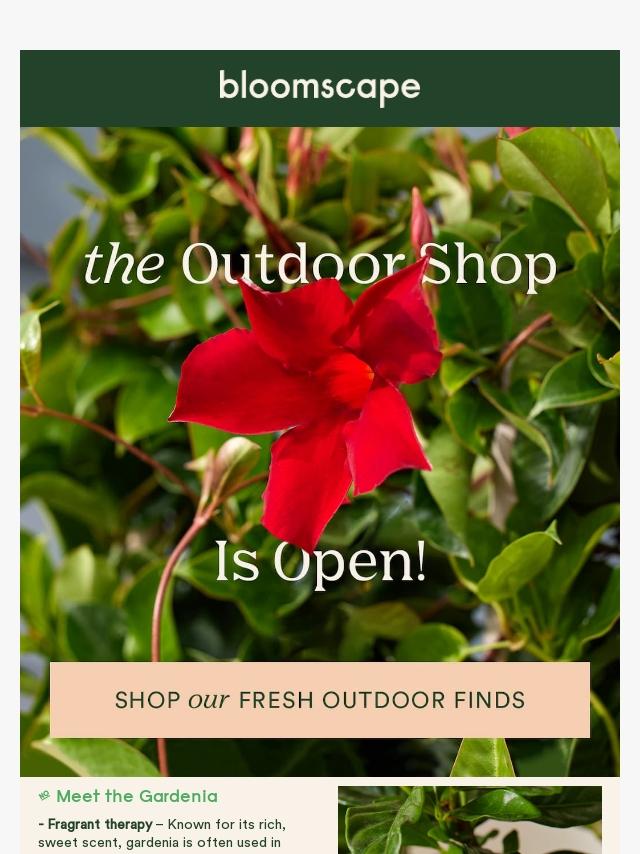Open the gardenia plant photo tile
The image size is (640, 854).
coord(470,820)
